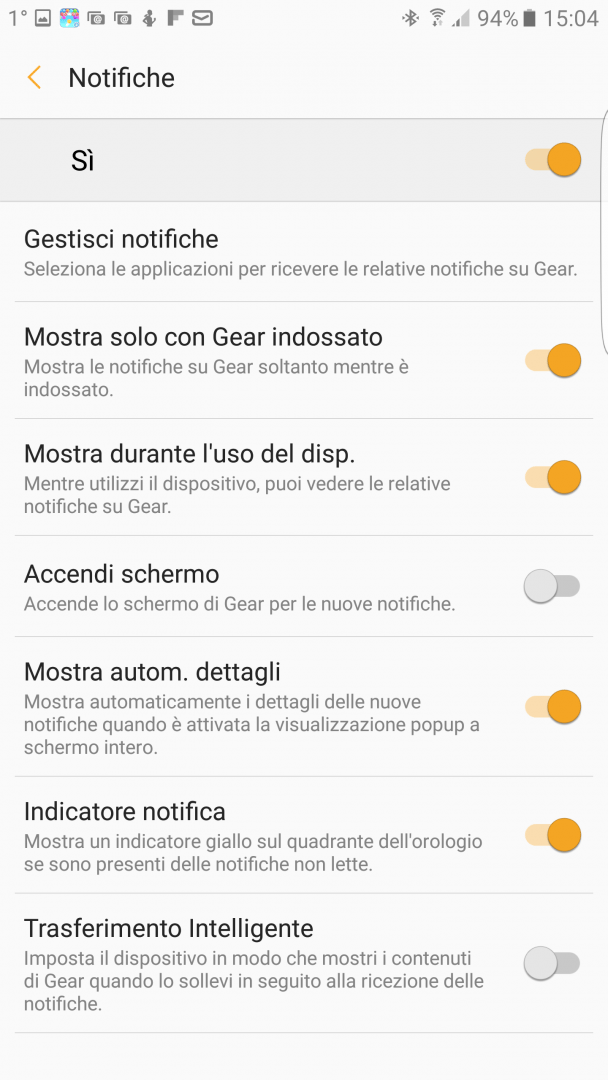The image size is (608, 1080).
Task: Open Gestisci notifiche
Action: click(x=300, y=252)
